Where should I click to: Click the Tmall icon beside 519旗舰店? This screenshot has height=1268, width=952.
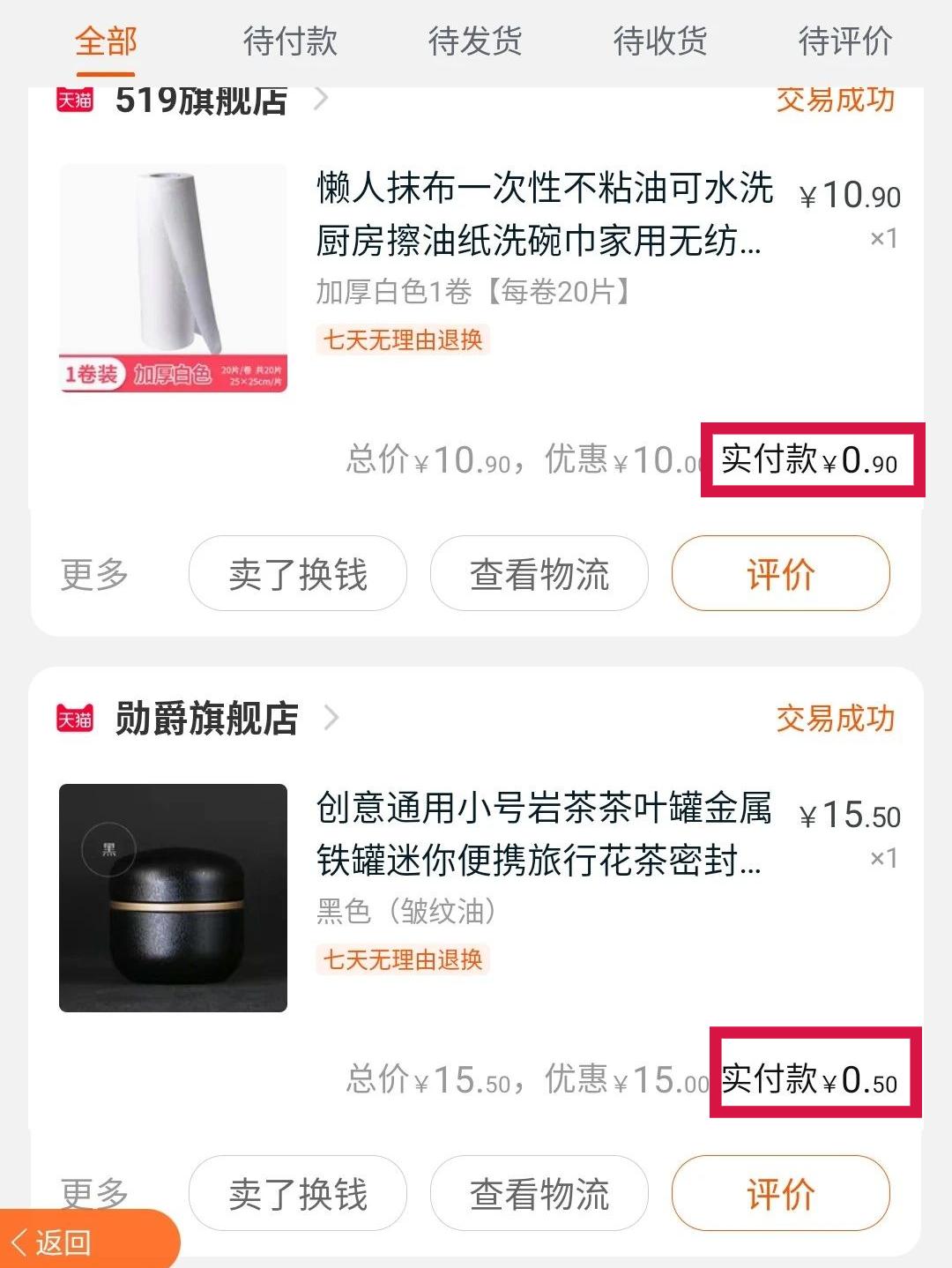tap(73, 100)
